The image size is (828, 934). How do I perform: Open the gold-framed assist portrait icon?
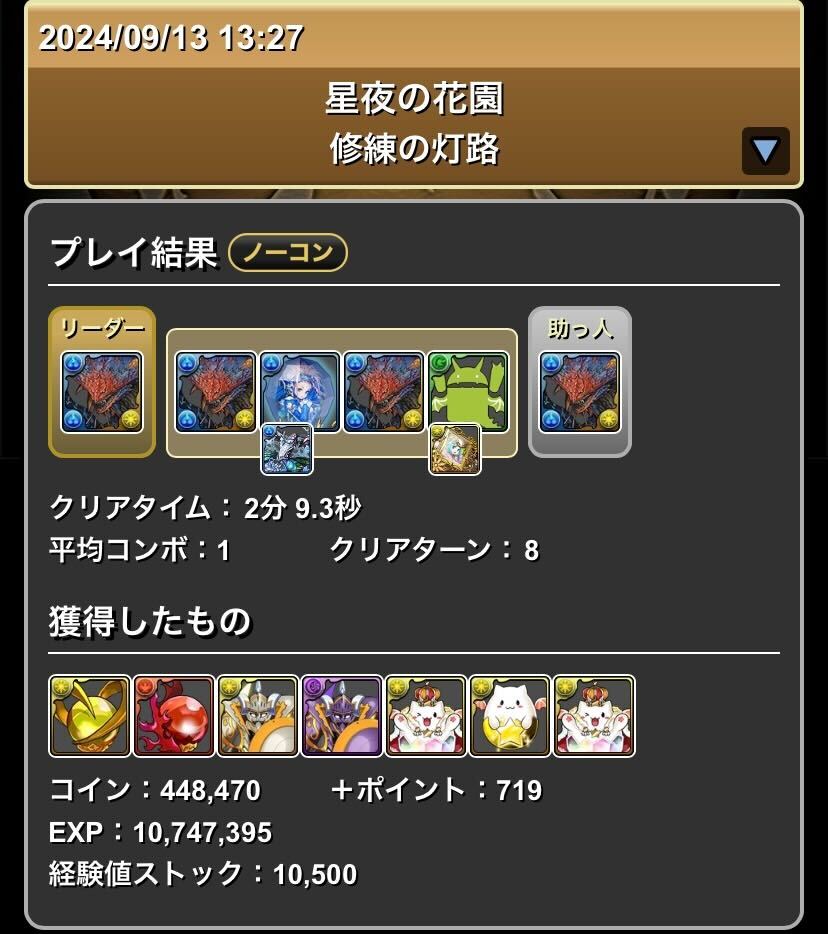455,448
